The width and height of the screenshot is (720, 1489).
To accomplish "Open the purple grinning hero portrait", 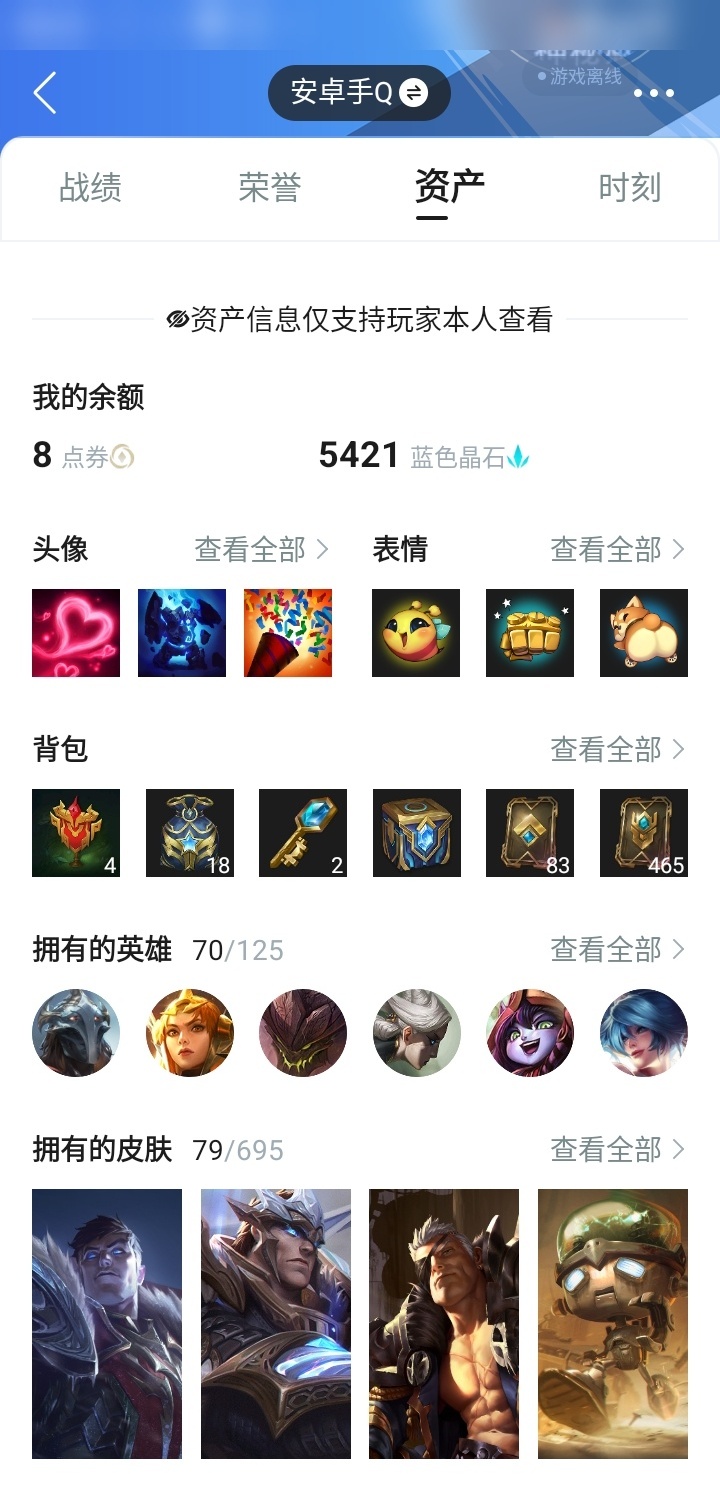I will (x=530, y=1033).
